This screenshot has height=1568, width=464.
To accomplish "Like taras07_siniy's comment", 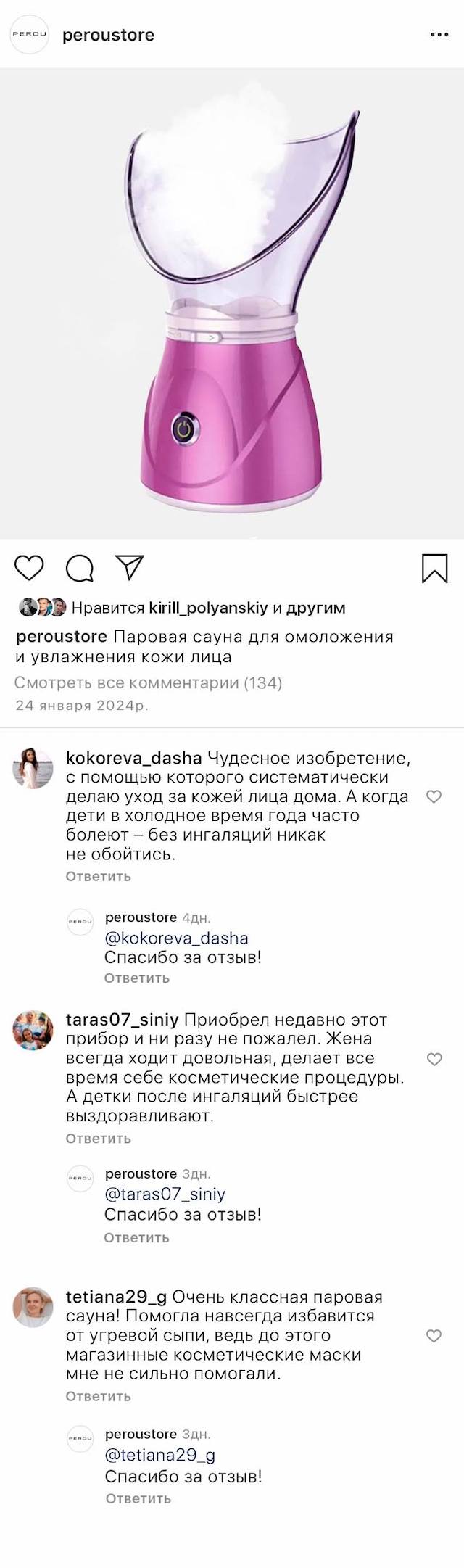I will [434, 1059].
